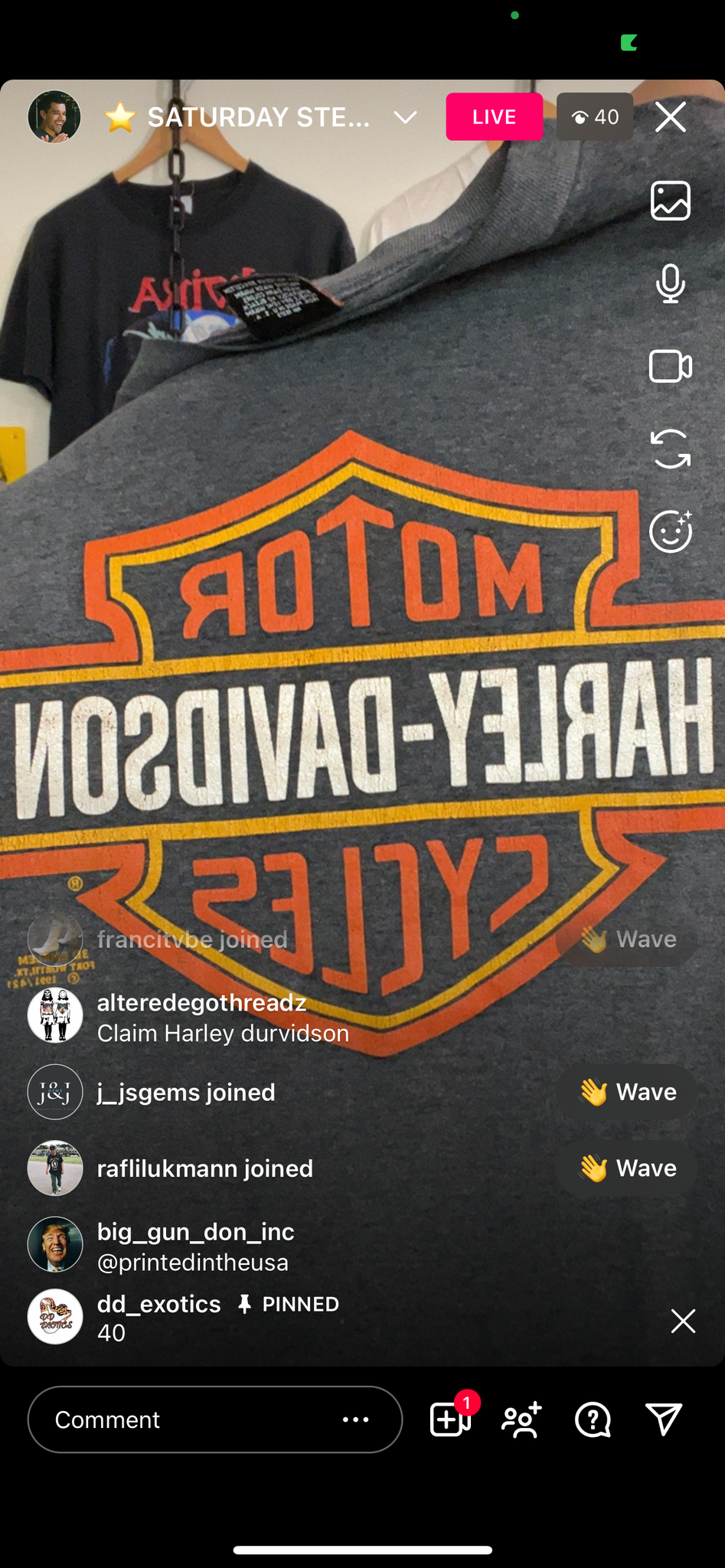Open the live room requests icon
The height and width of the screenshot is (1568, 725).
(x=451, y=1418)
